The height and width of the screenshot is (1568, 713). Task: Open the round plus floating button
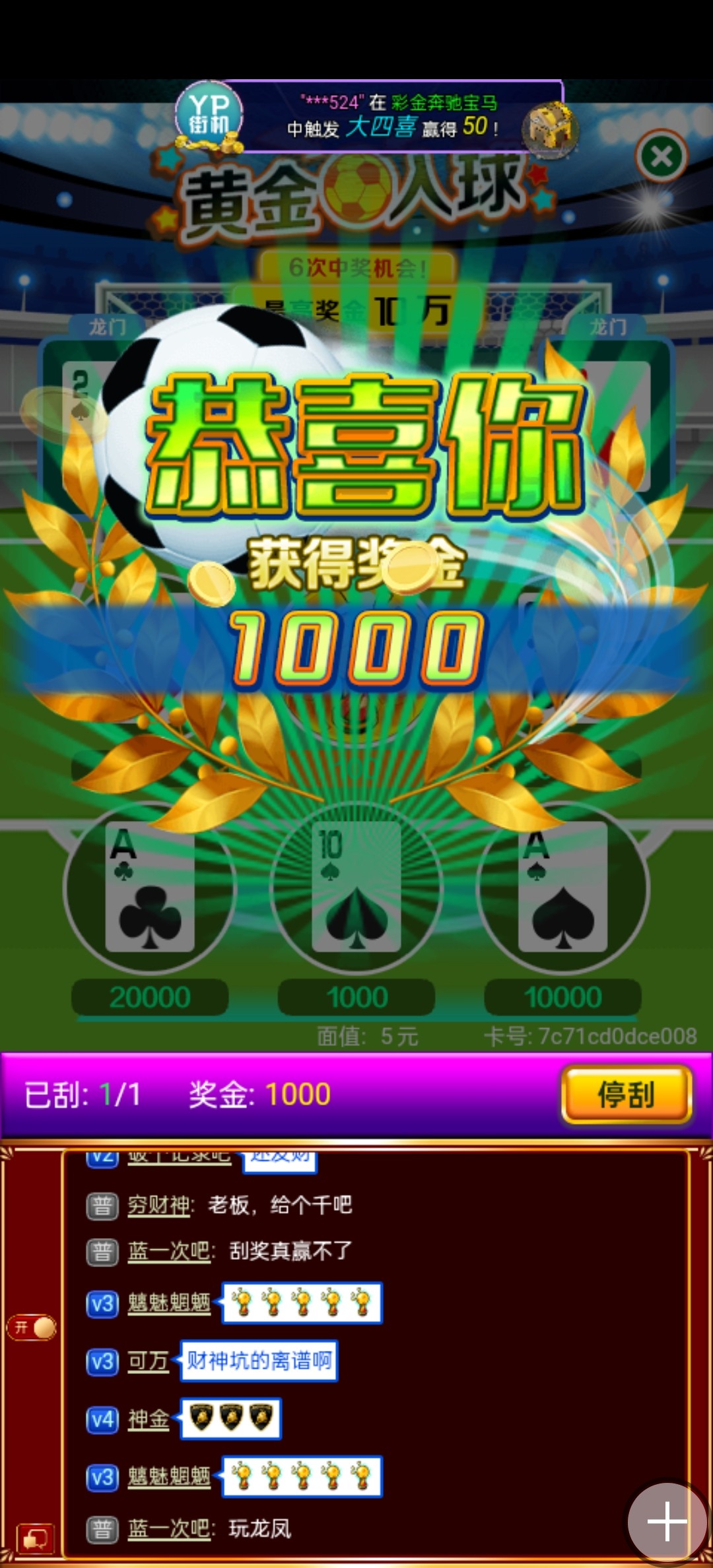667,1522
